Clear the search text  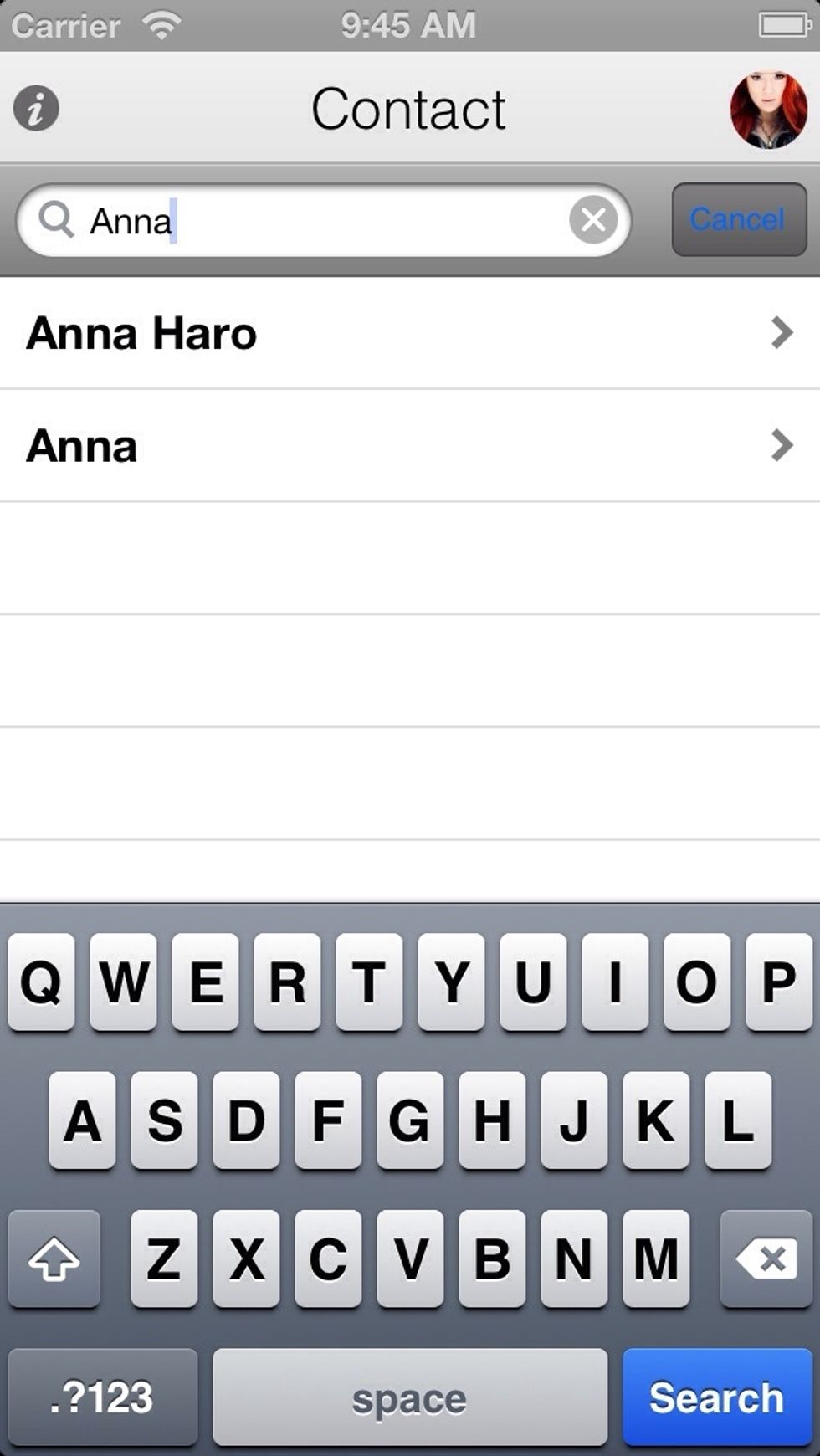593,220
